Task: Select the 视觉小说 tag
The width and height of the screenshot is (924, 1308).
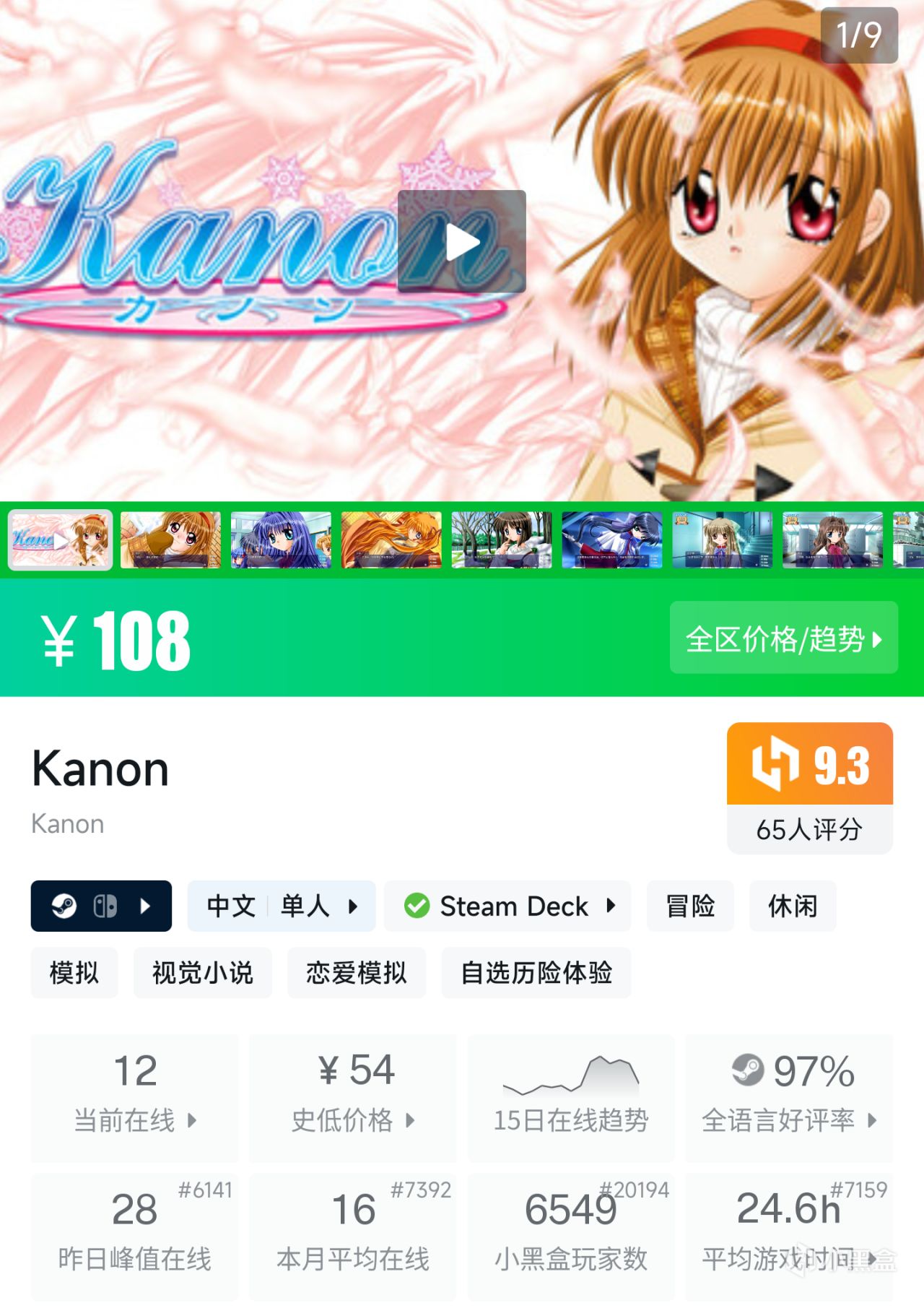Action: 203,973
